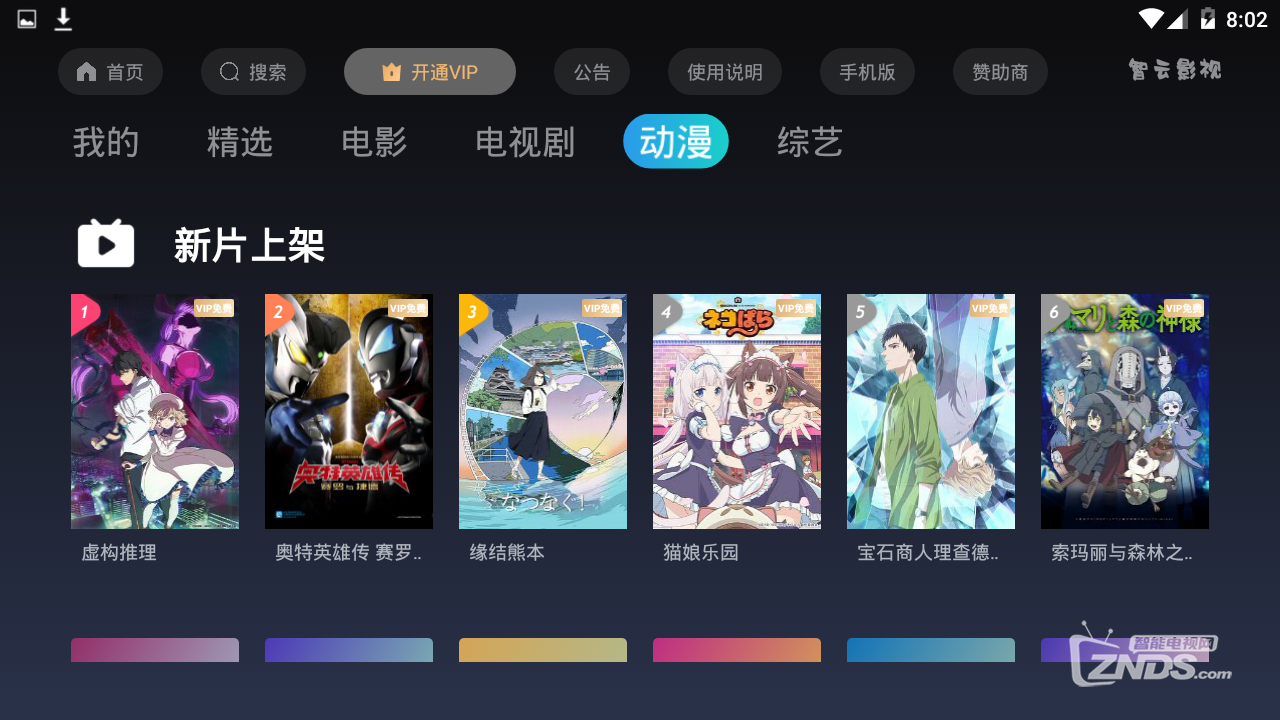
Task: Play the anime 猫娘乐园
Action: [737, 411]
